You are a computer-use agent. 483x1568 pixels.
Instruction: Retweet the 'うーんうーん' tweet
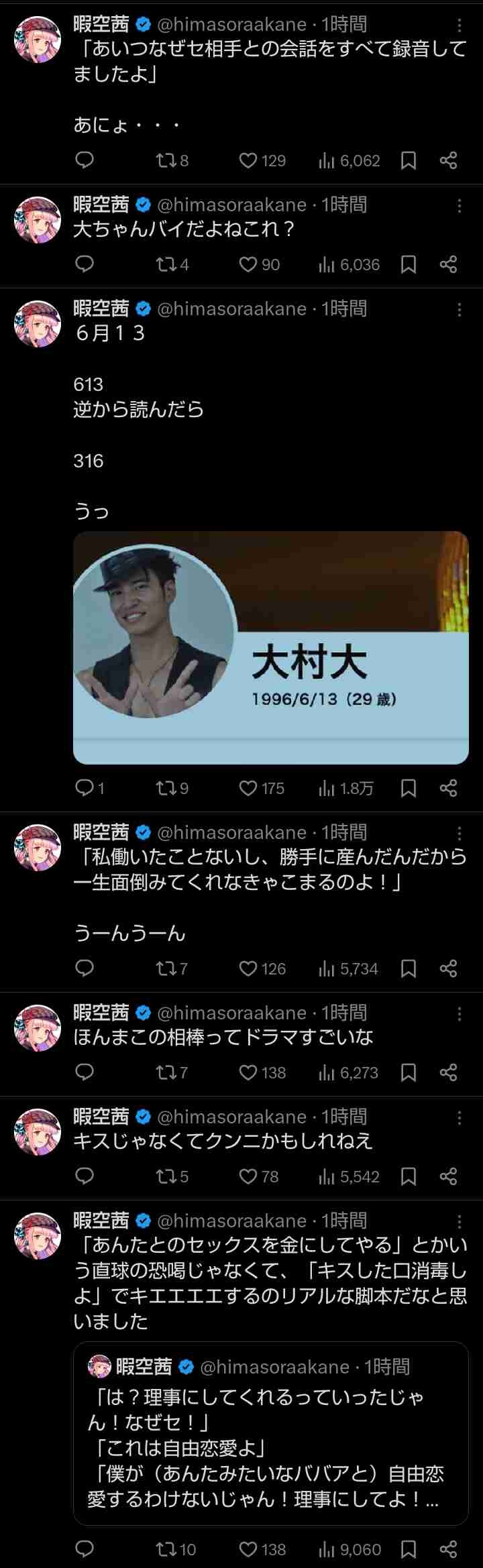(166, 968)
